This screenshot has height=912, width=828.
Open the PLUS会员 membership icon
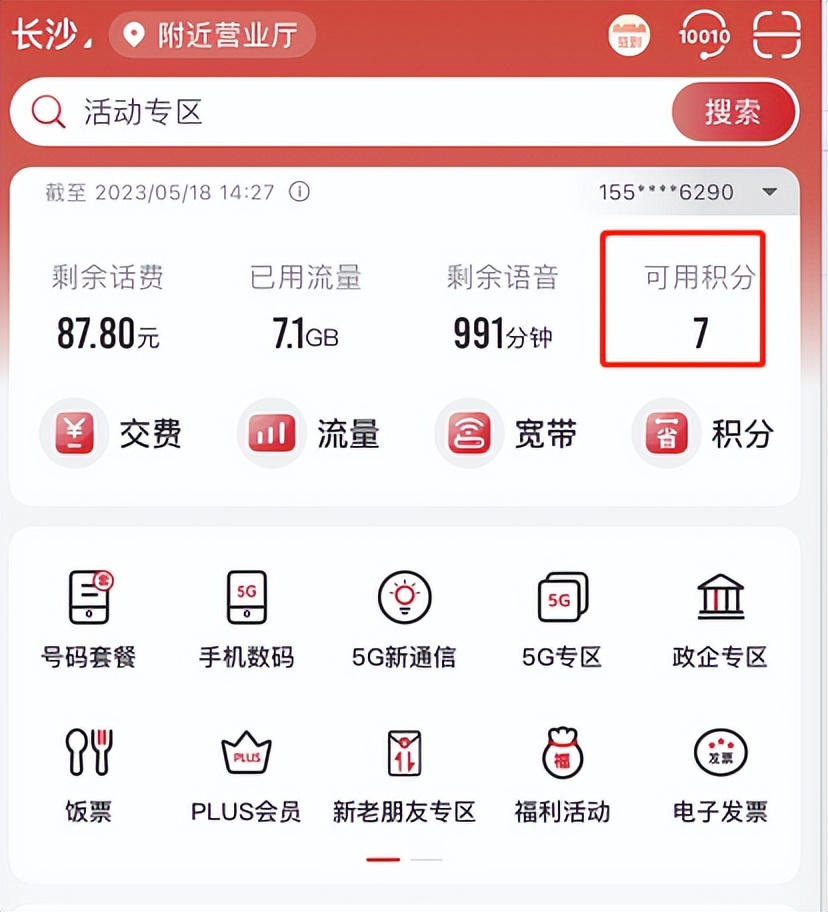pyautogui.click(x=245, y=770)
